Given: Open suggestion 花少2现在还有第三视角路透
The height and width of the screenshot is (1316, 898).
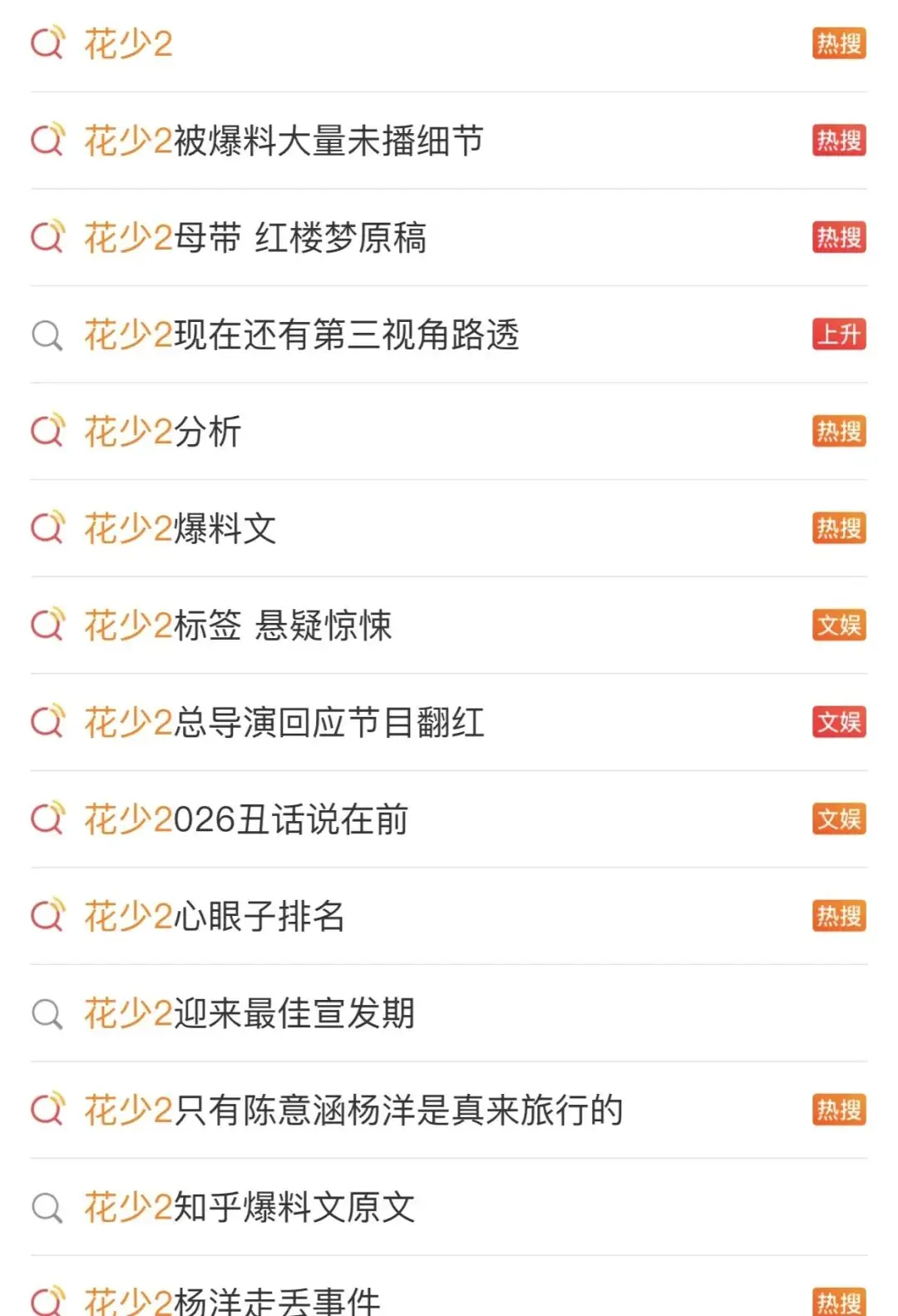Looking at the screenshot, I should [x=449, y=334].
